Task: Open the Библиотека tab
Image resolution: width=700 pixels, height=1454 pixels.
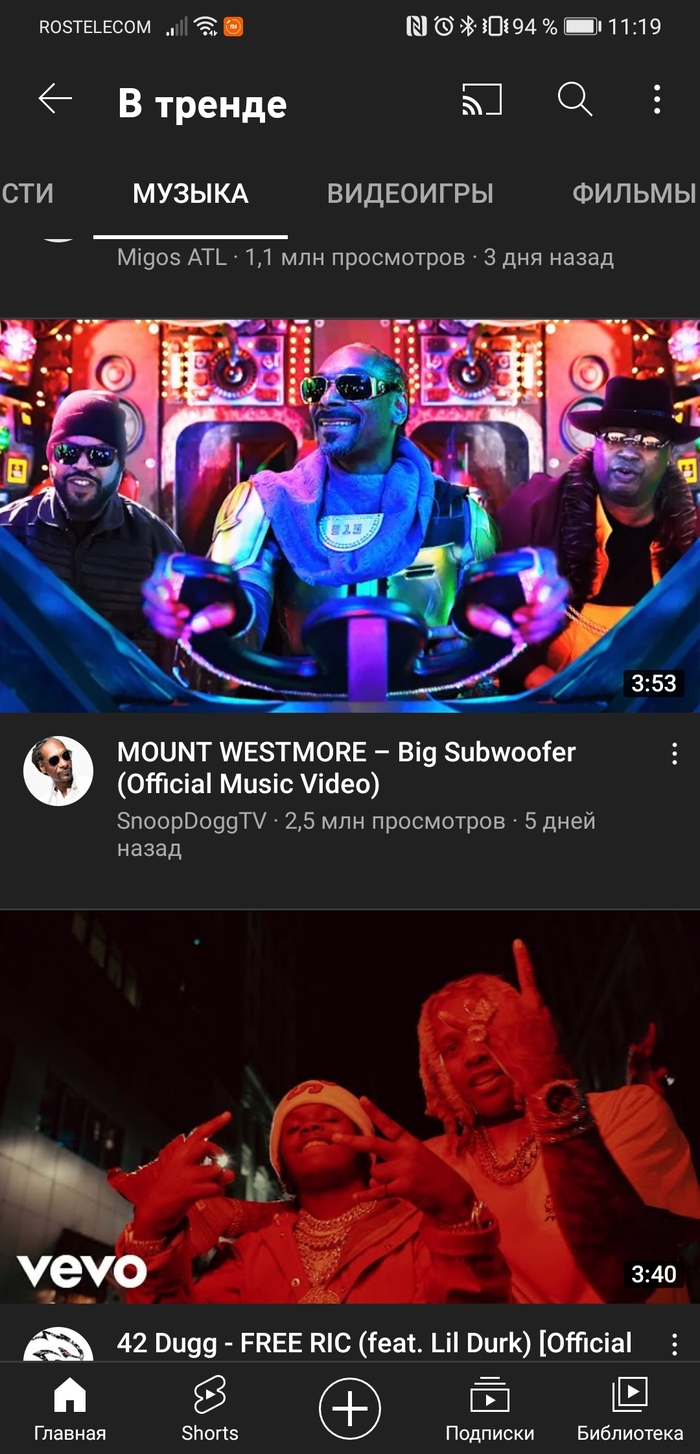Action: tap(630, 1408)
